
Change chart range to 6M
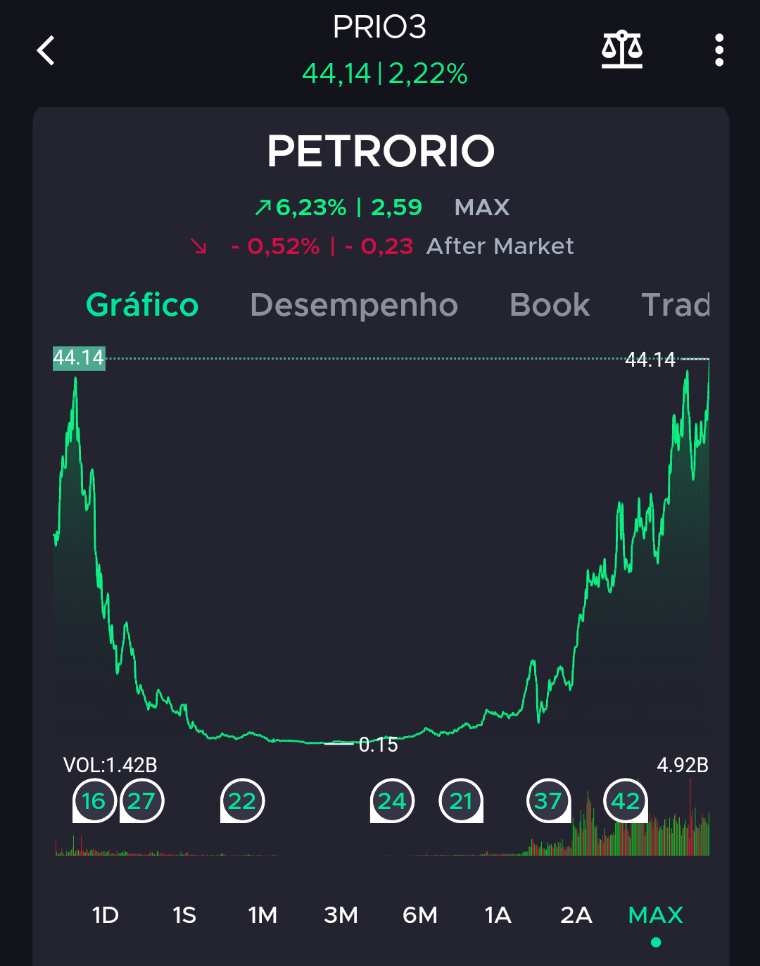coord(420,914)
